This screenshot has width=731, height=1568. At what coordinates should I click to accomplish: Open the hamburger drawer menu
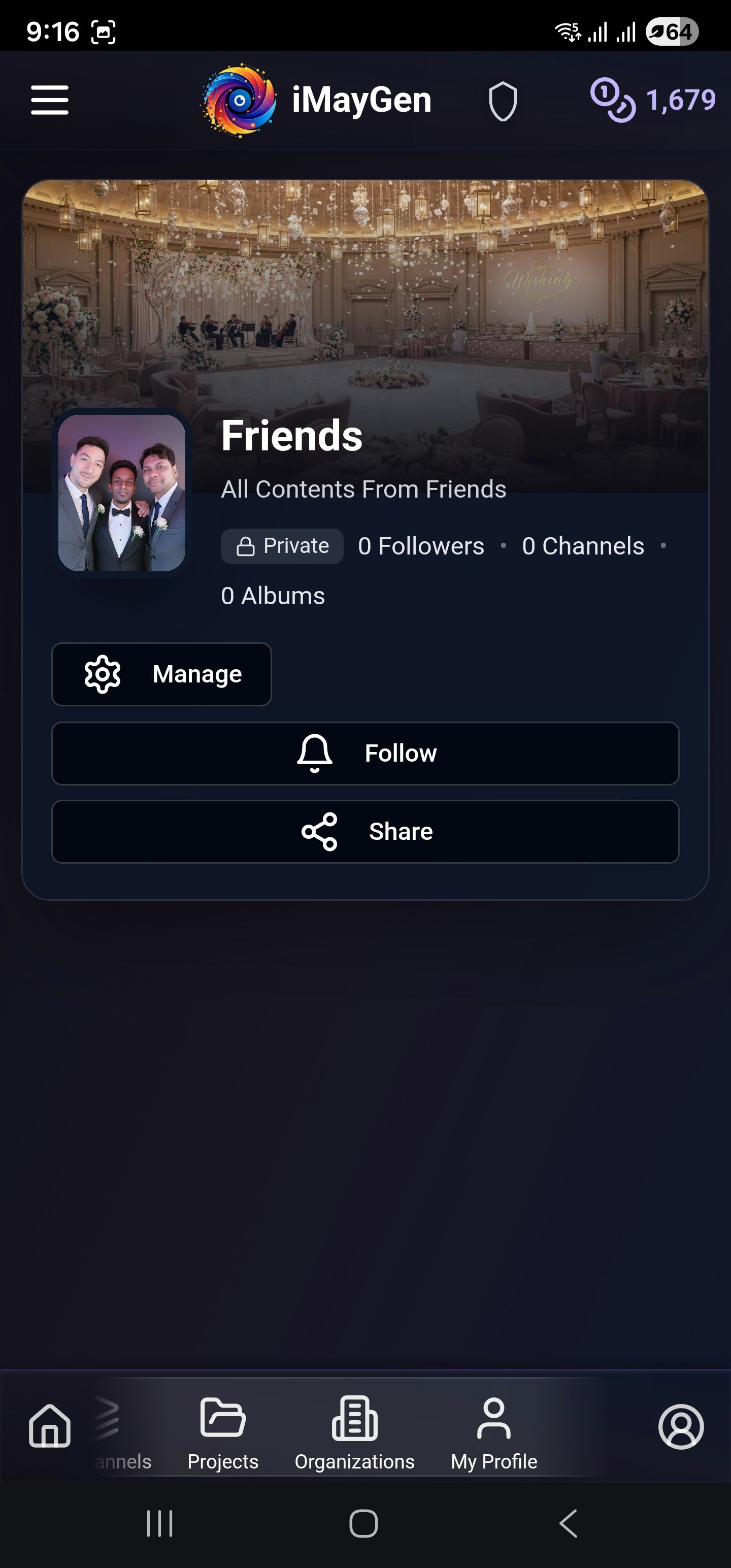(50, 100)
